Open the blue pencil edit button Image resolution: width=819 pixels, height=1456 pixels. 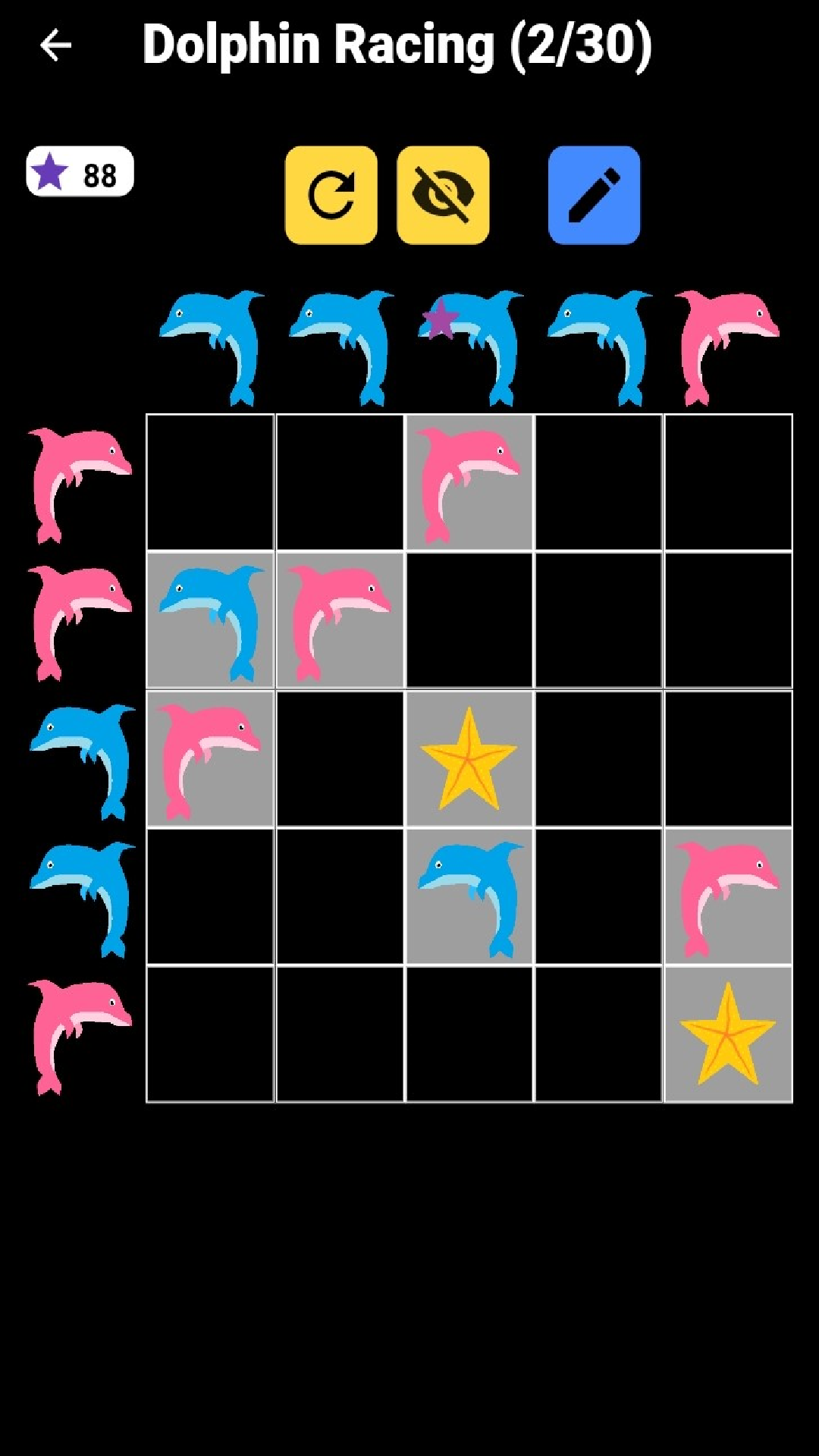click(x=594, y=196)
